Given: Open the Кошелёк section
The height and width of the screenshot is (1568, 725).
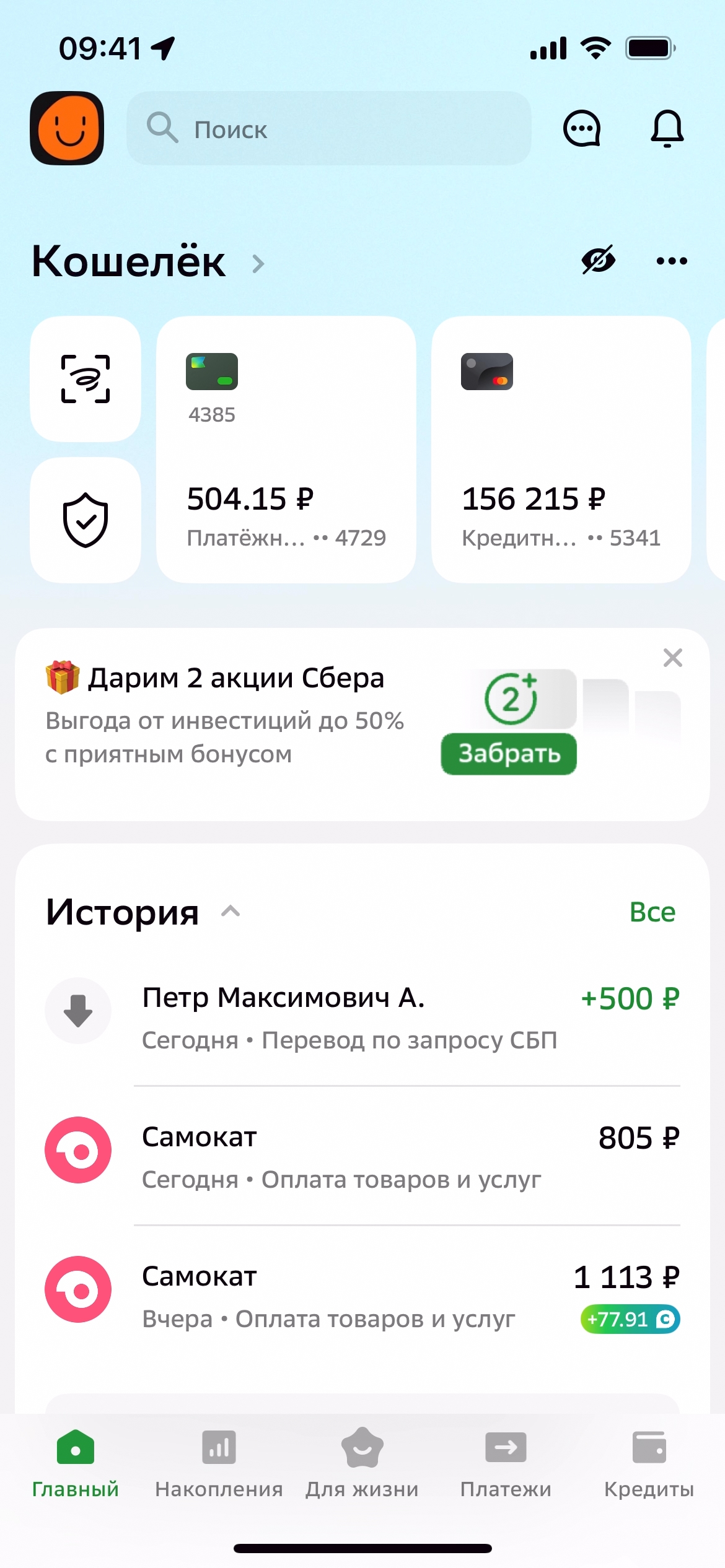Looking at the screenshot, I should pyautogui.click(x=147, y=262).
